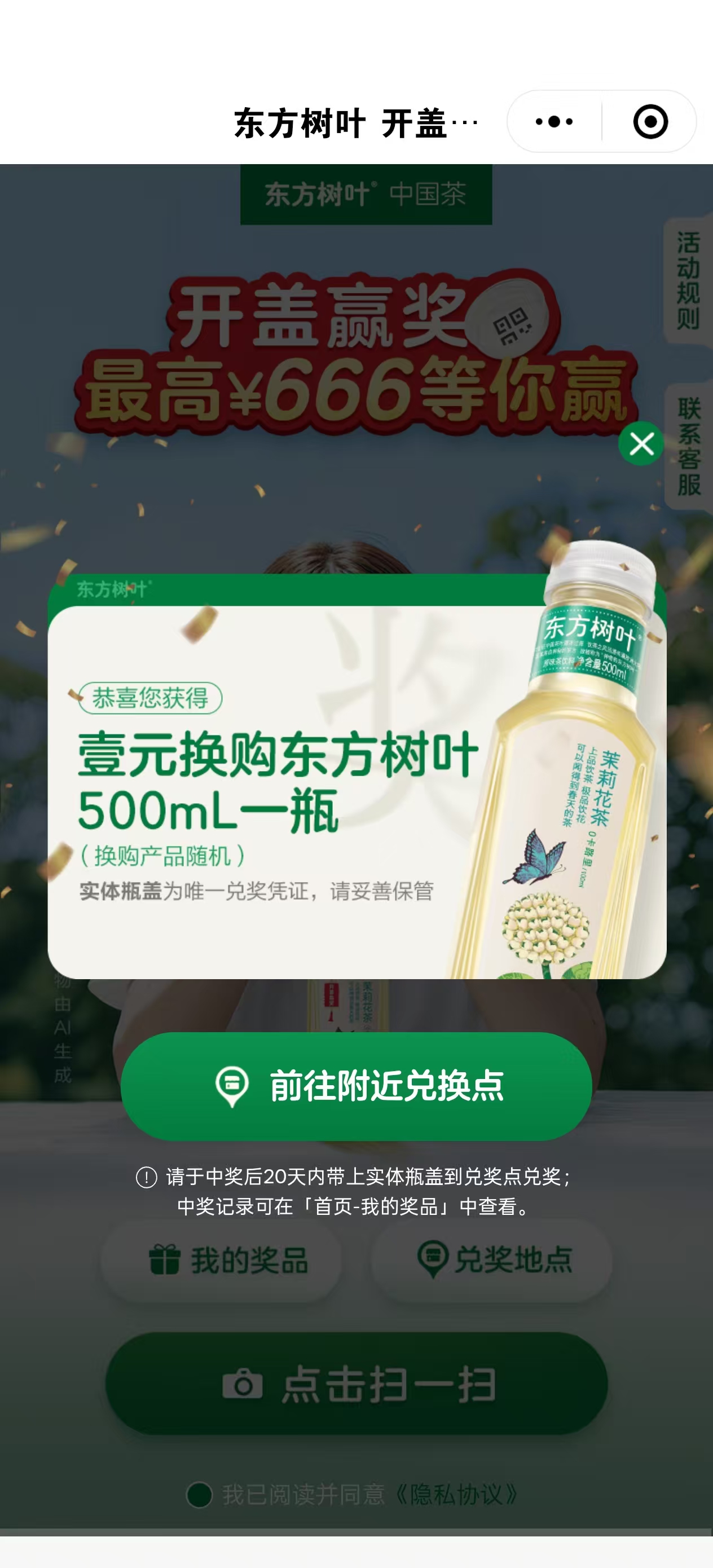
Task: Contact 联系客服 support
Action: [x=689, y=446]
